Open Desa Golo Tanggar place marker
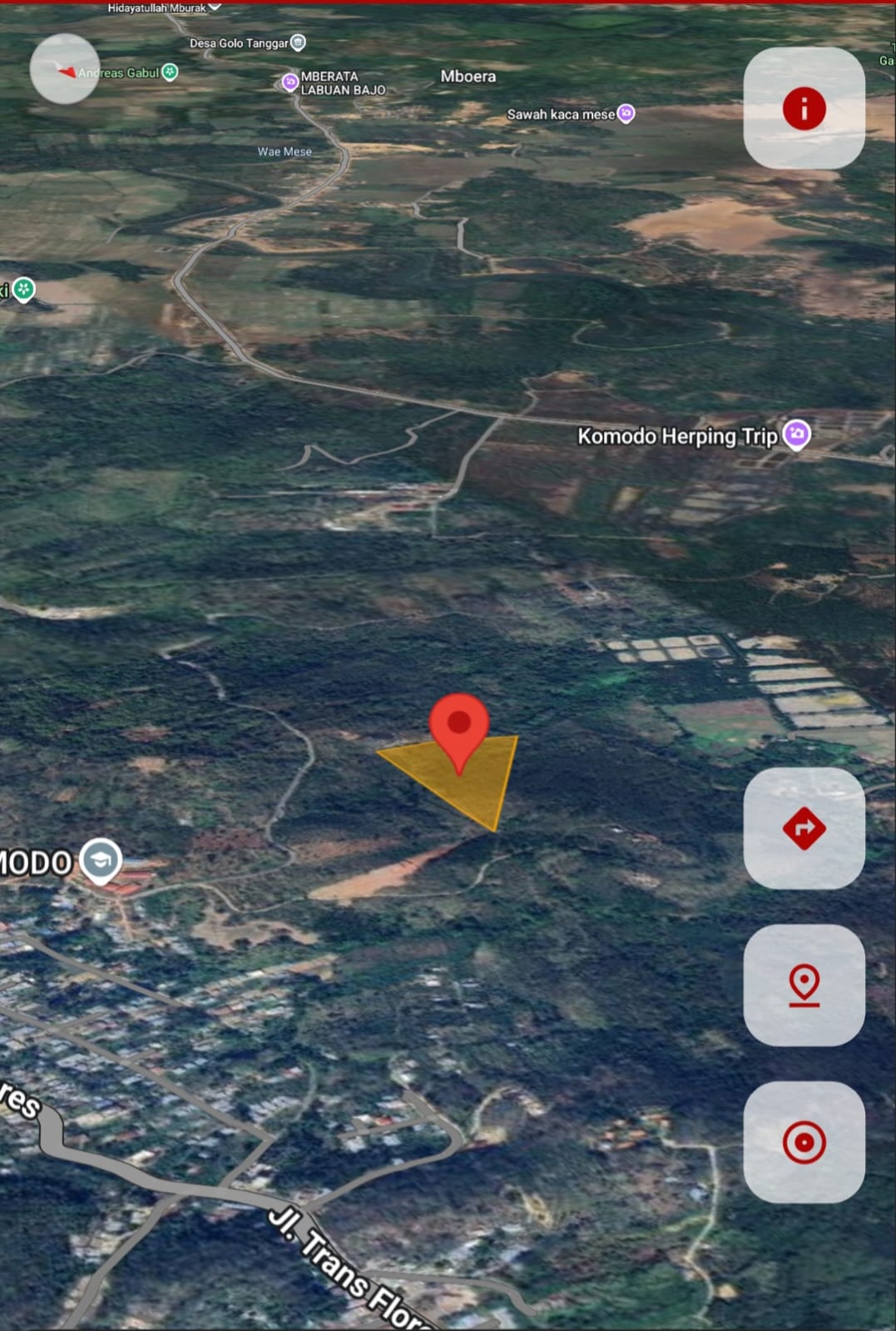 pyautogui.click(x=298, y=42)
